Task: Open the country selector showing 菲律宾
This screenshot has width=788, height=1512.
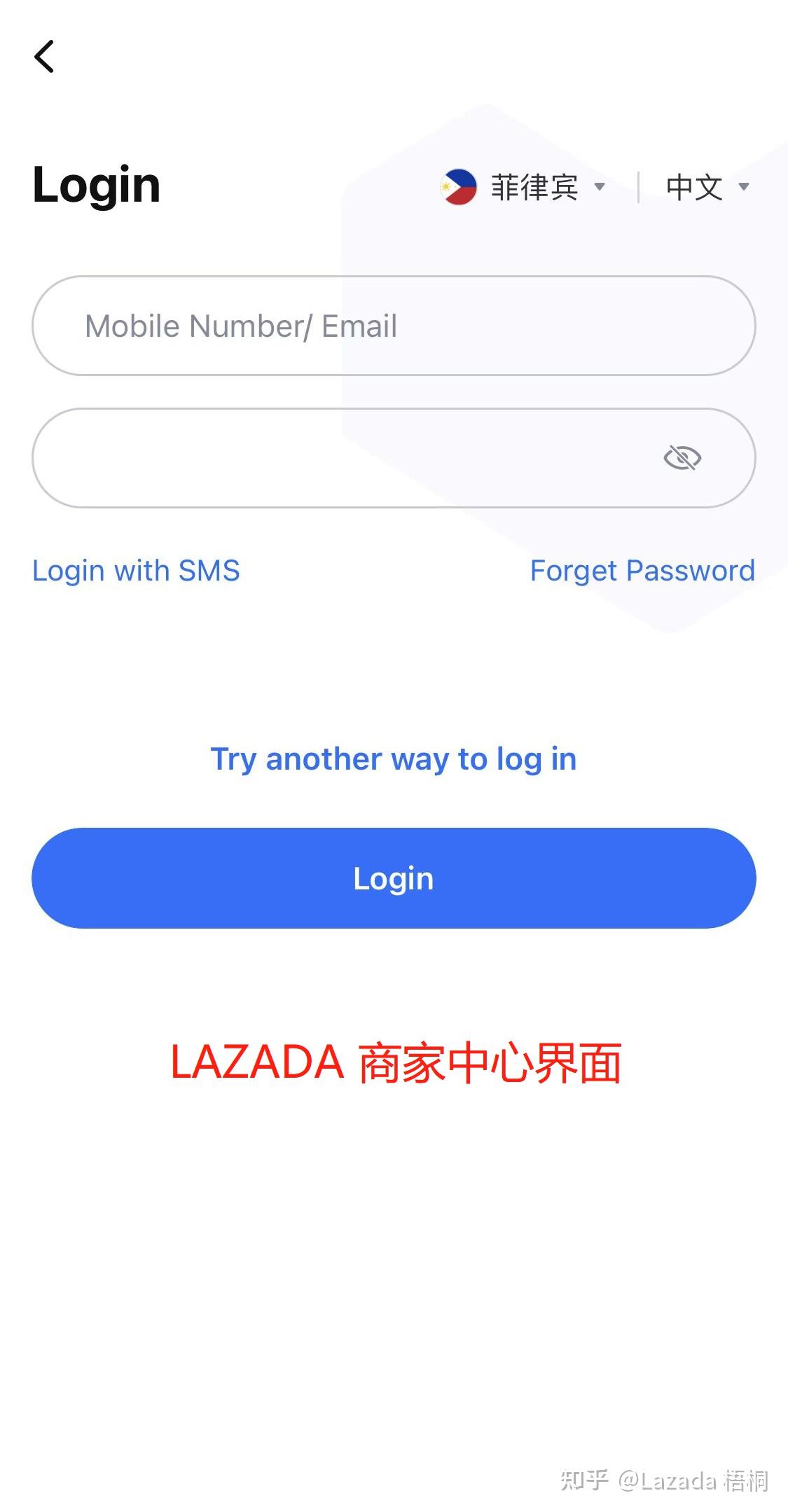Action: click(534, 186)
